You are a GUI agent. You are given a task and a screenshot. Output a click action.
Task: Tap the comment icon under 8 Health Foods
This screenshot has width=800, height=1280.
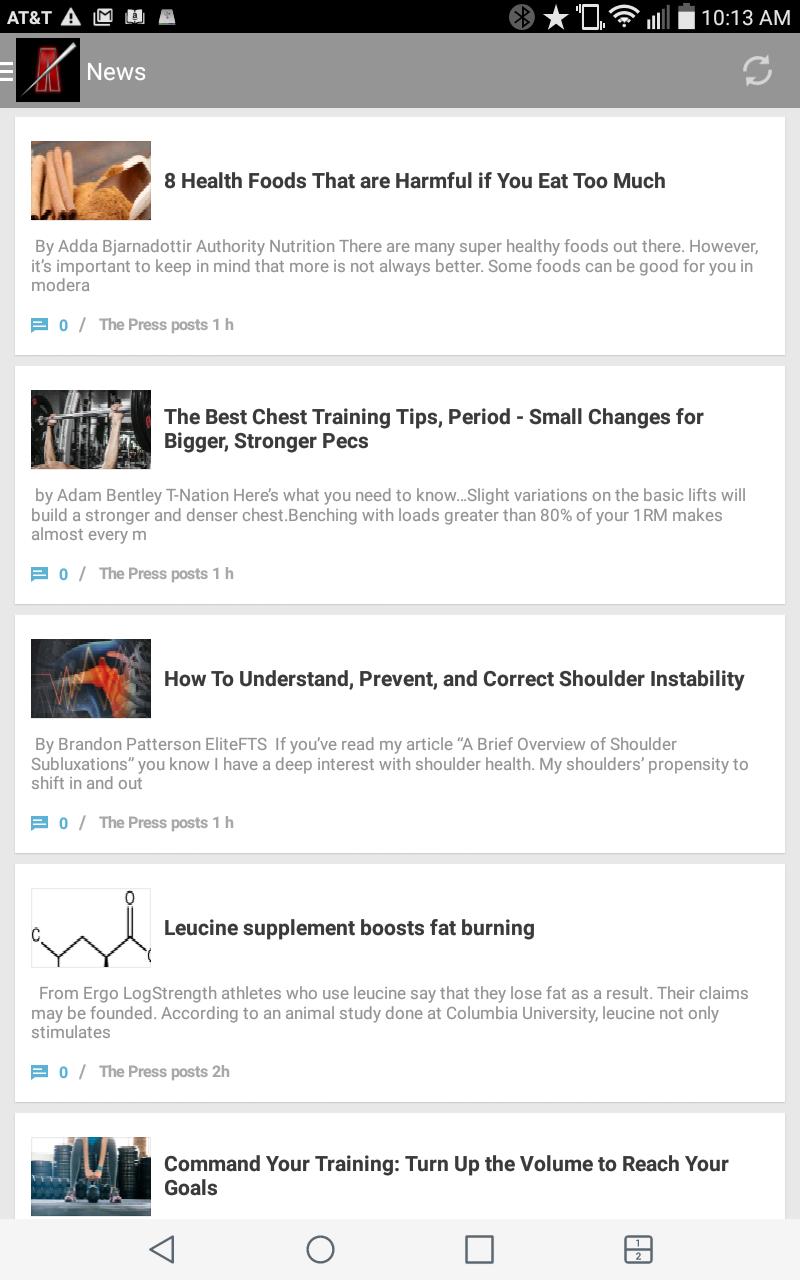point(40,325)
